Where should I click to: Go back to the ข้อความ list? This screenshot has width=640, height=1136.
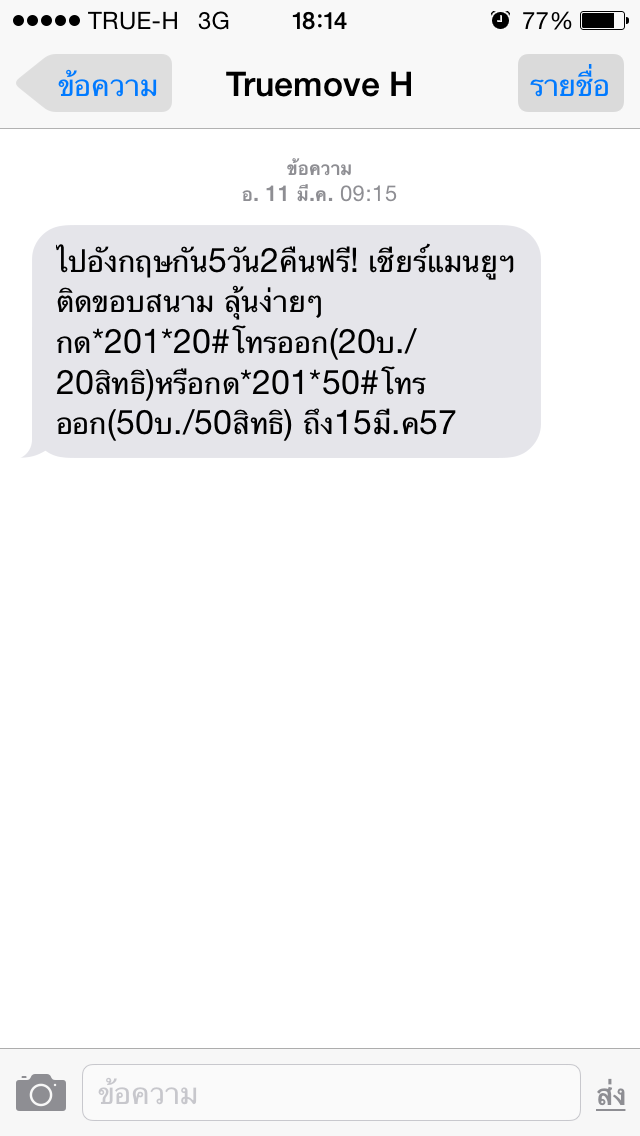(x=94, y=83)
